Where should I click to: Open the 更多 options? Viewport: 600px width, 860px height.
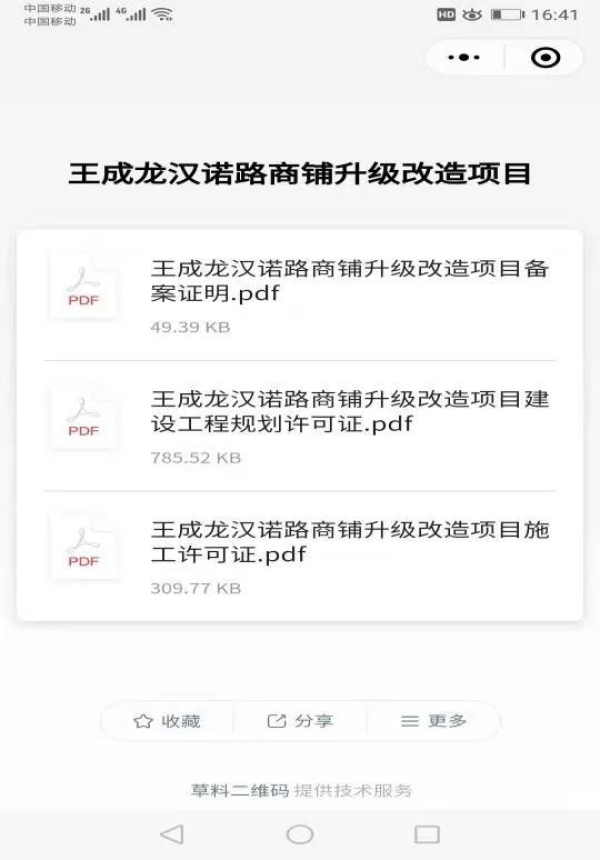pos(433,721)
